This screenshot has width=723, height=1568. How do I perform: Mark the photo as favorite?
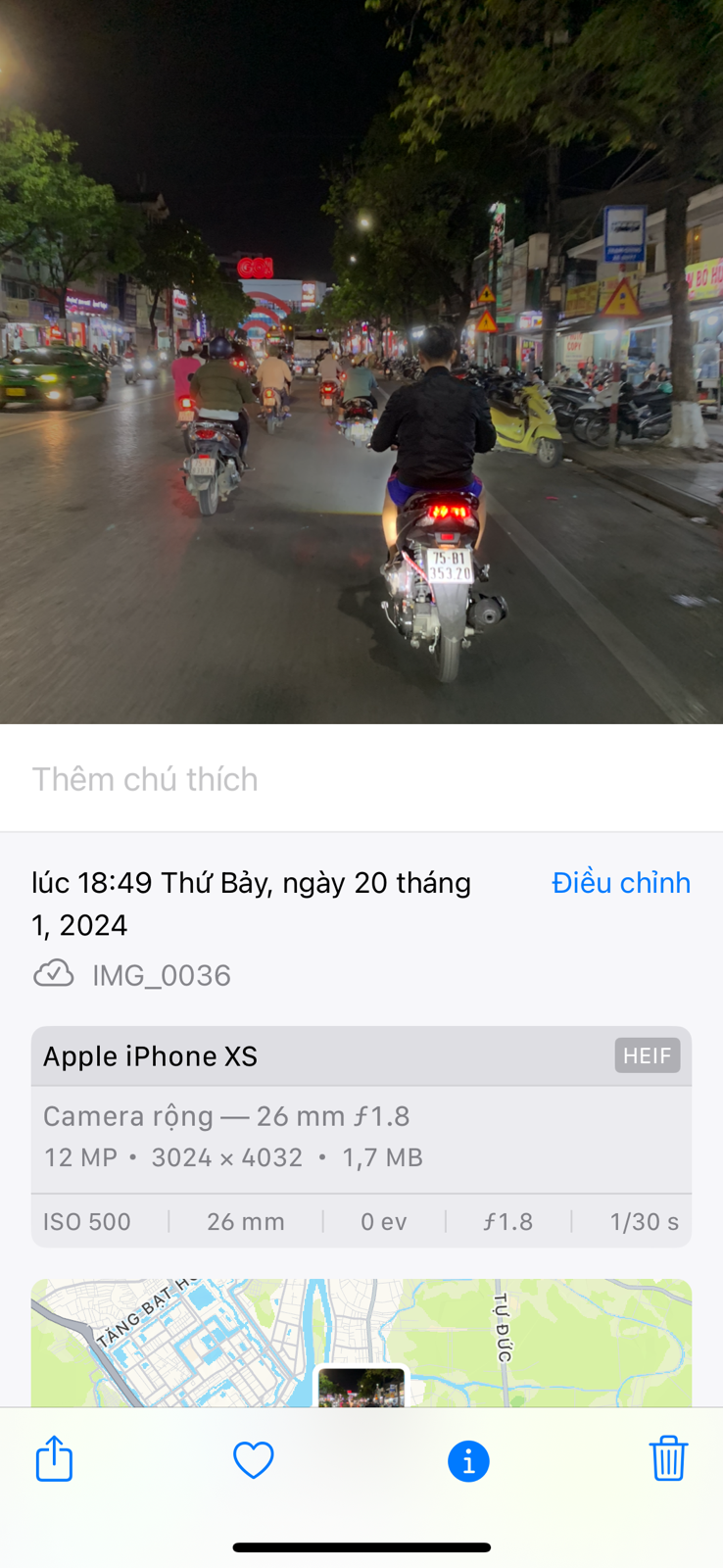coord(254,1460)
